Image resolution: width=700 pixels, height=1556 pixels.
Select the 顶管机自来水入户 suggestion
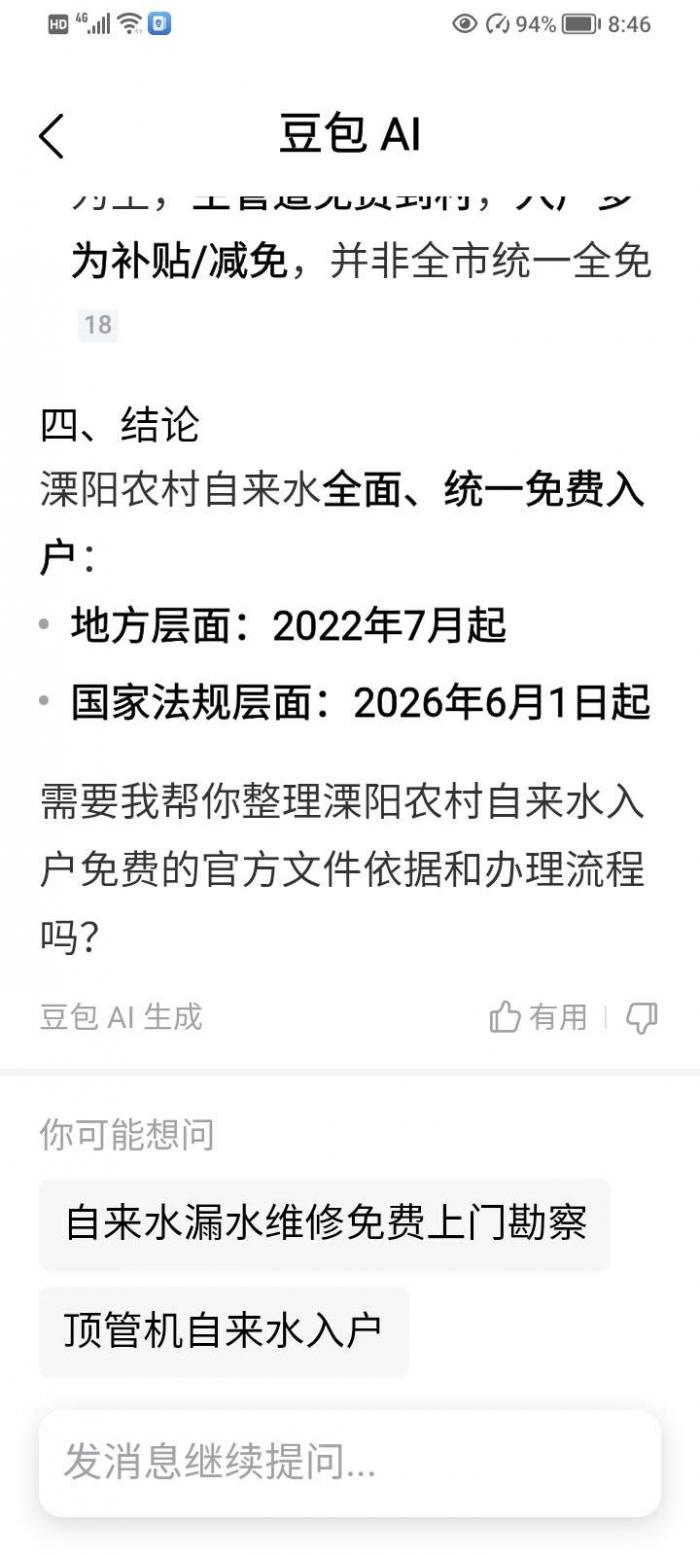pos(224,1331)
